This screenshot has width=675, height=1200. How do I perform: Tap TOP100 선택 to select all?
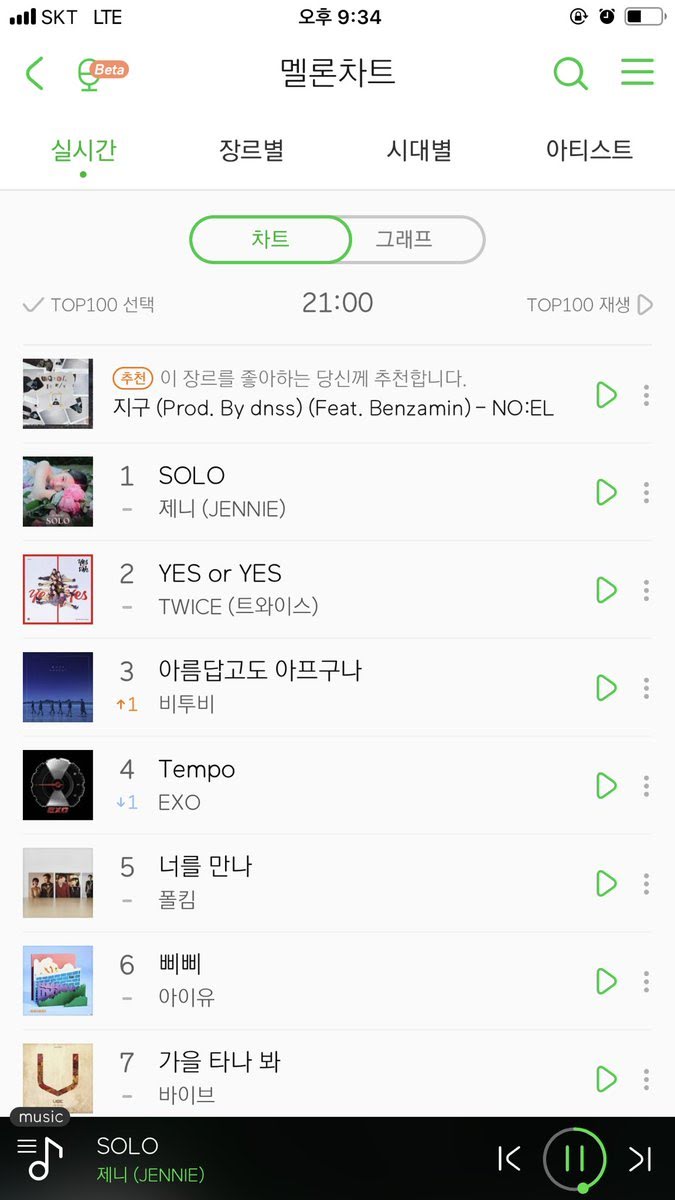coord(90,305)
